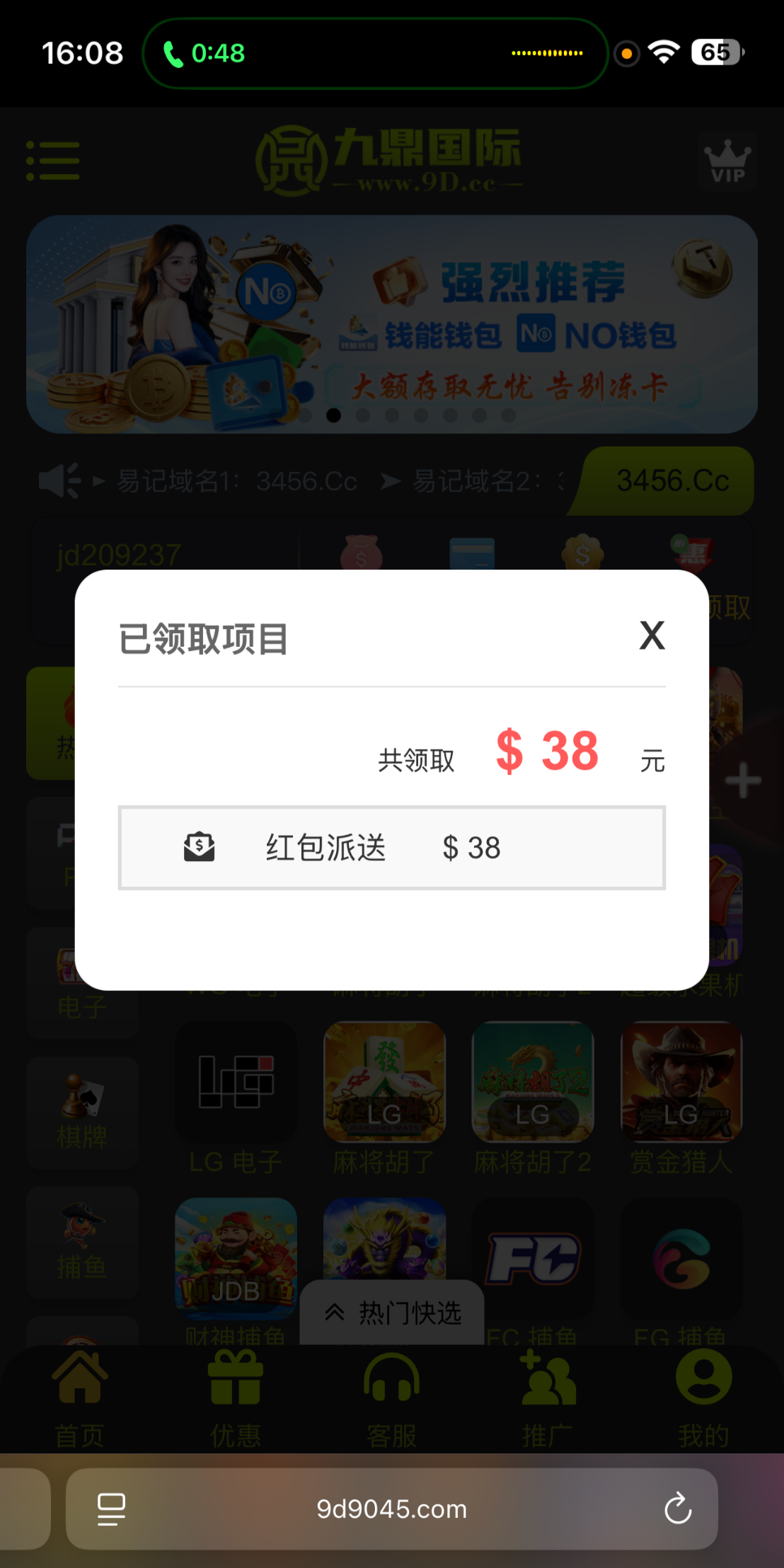The image size is (784, 1568).
Task: Open the browser page settings icon
Action: [x=111, y=1509]
